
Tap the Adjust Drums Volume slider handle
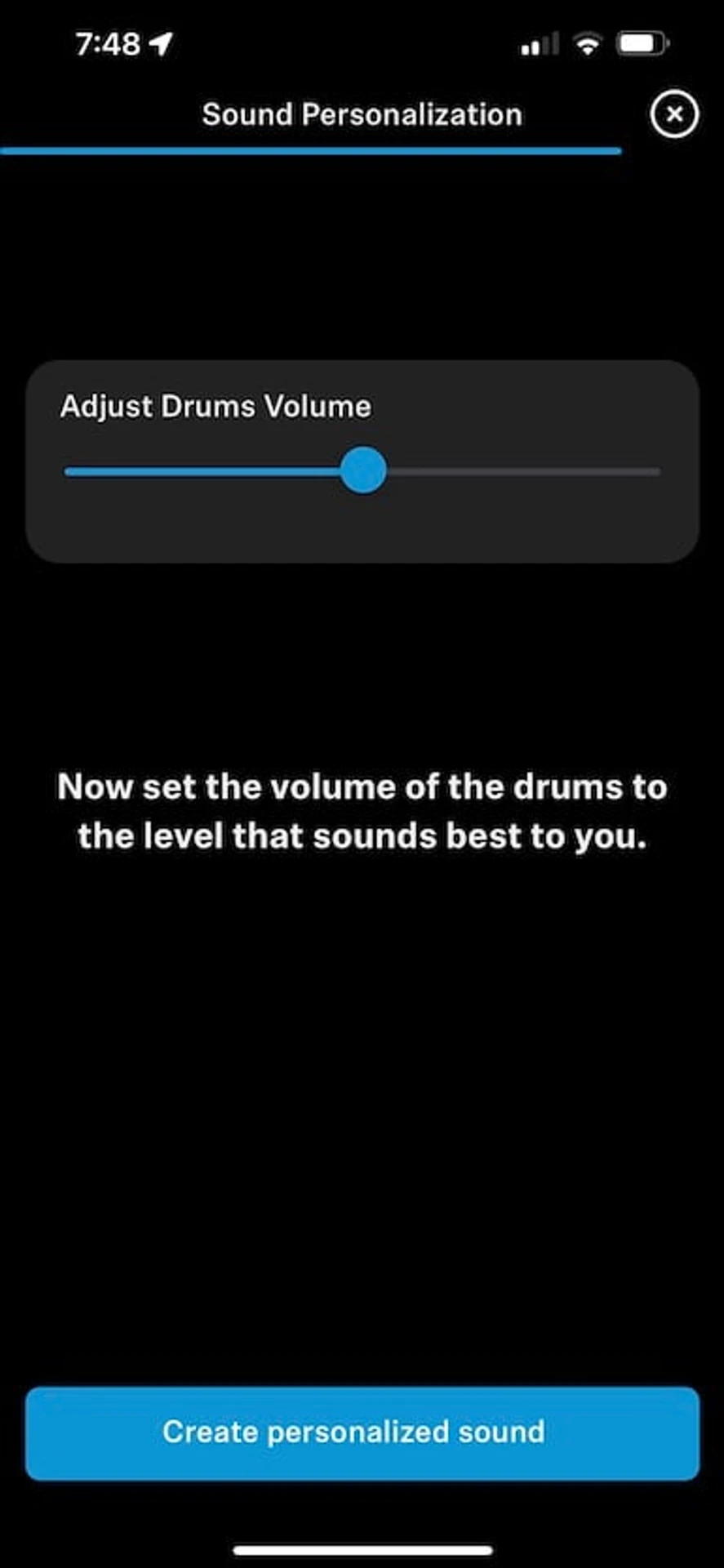(362, 470)
